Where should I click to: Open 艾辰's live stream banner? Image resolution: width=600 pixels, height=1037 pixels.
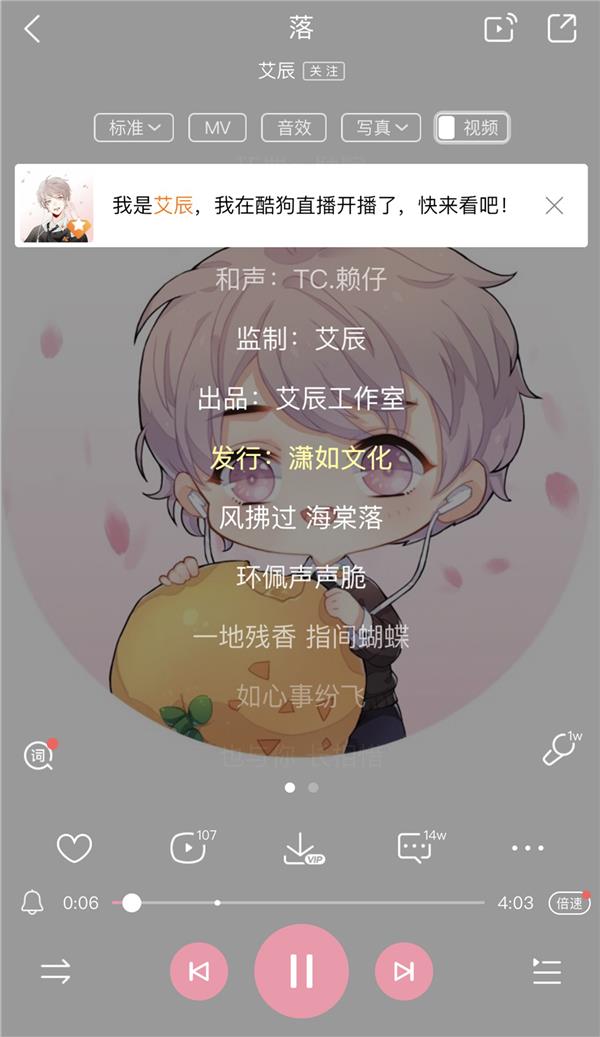pos(300,206)
